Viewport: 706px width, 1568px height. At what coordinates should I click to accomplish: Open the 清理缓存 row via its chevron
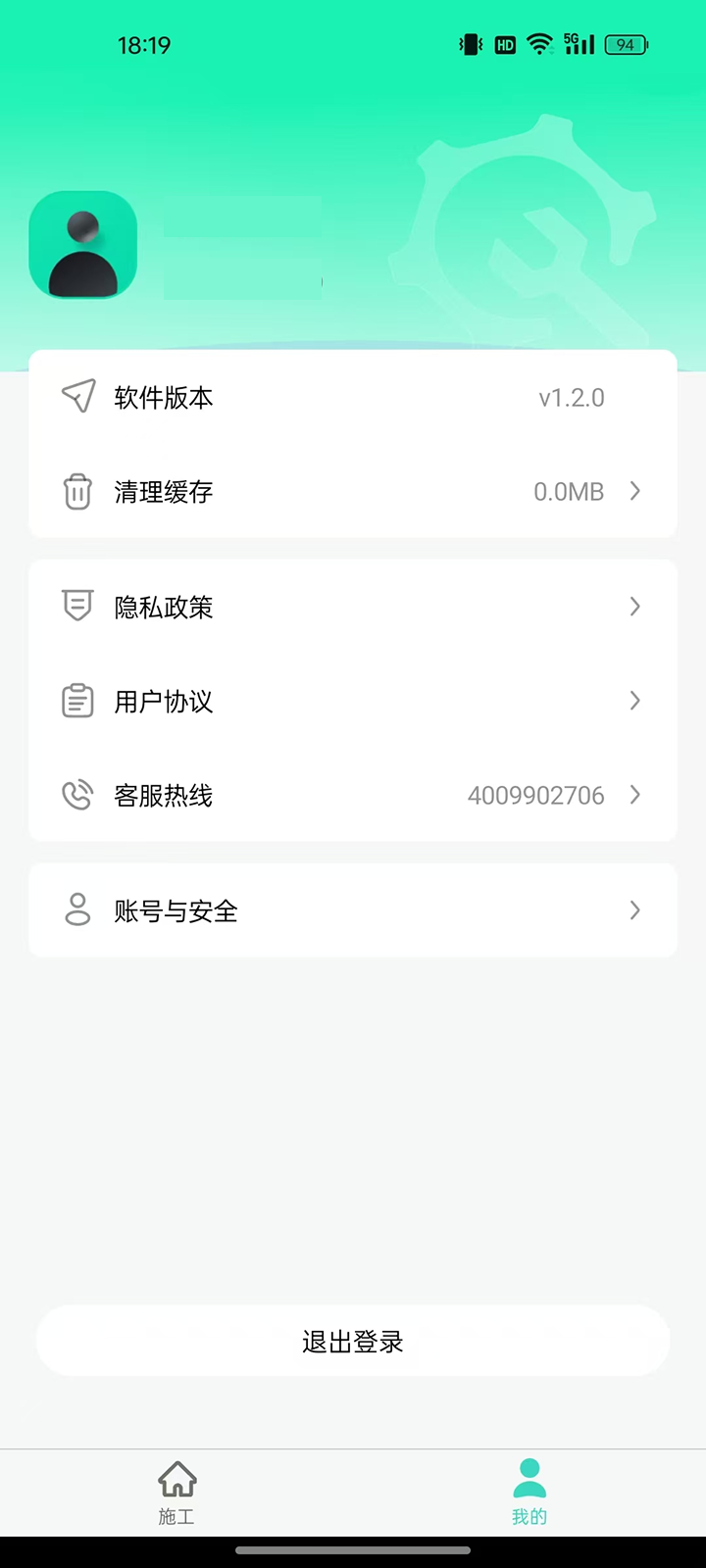635,491
